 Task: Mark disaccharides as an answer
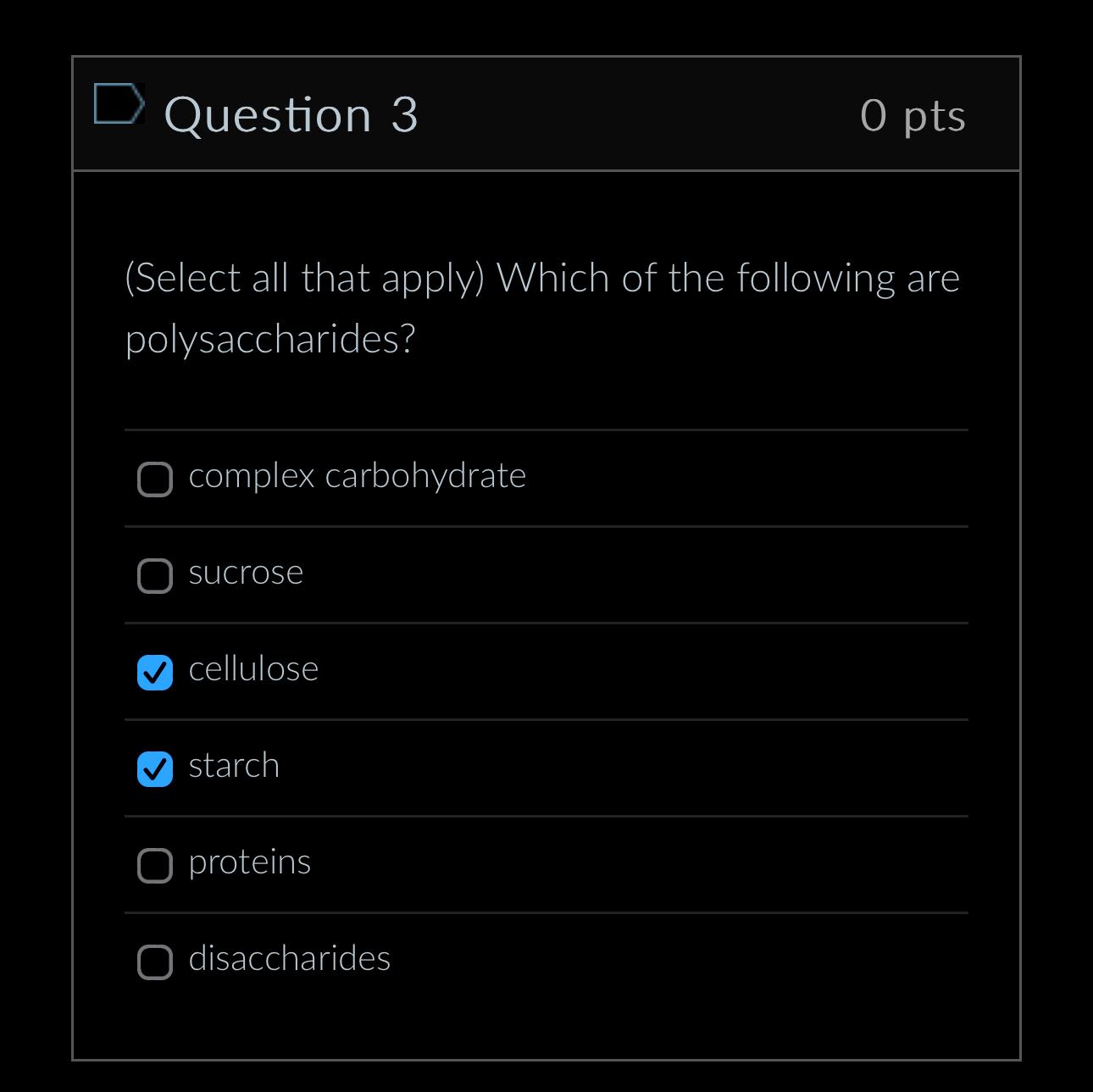coord(155,962)
